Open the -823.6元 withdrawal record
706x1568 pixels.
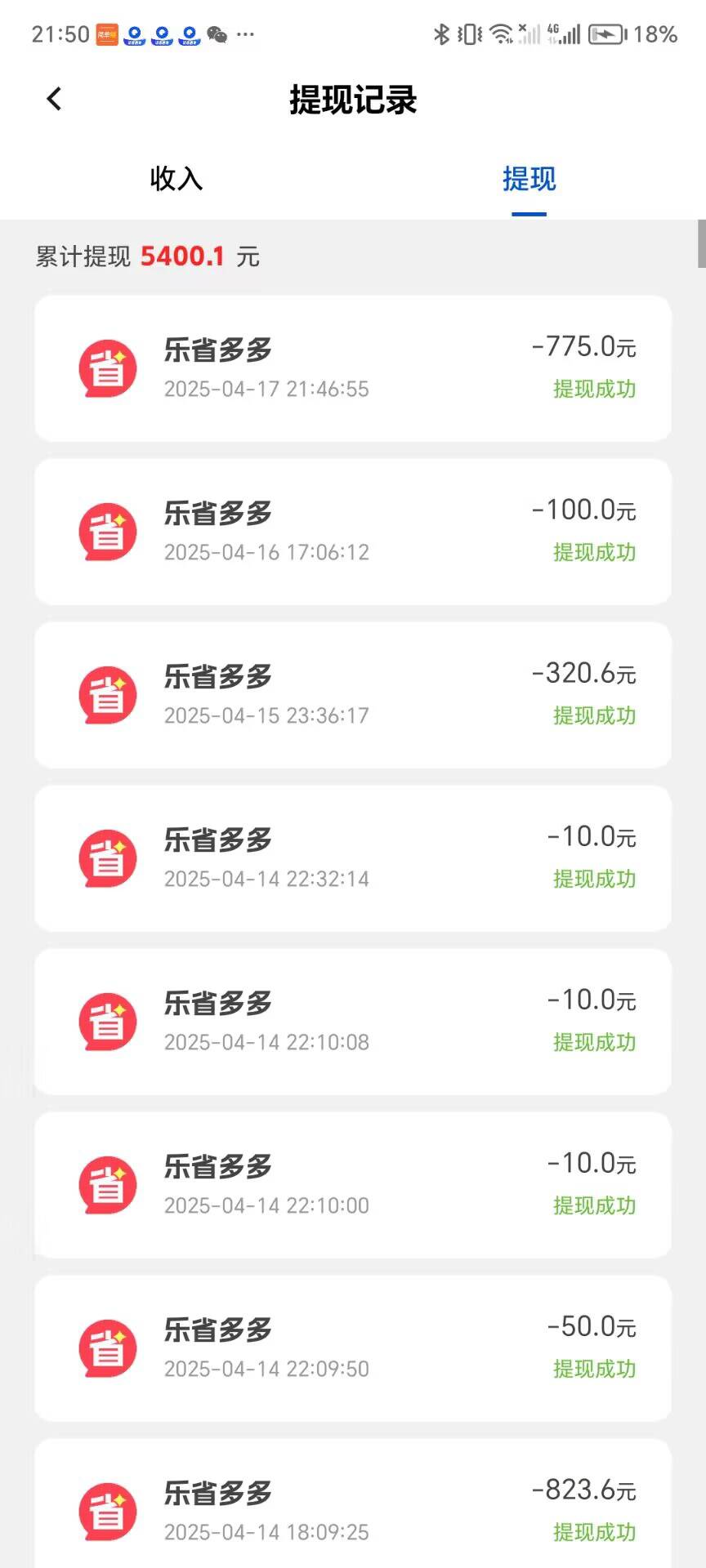[x=353, y=1503]
